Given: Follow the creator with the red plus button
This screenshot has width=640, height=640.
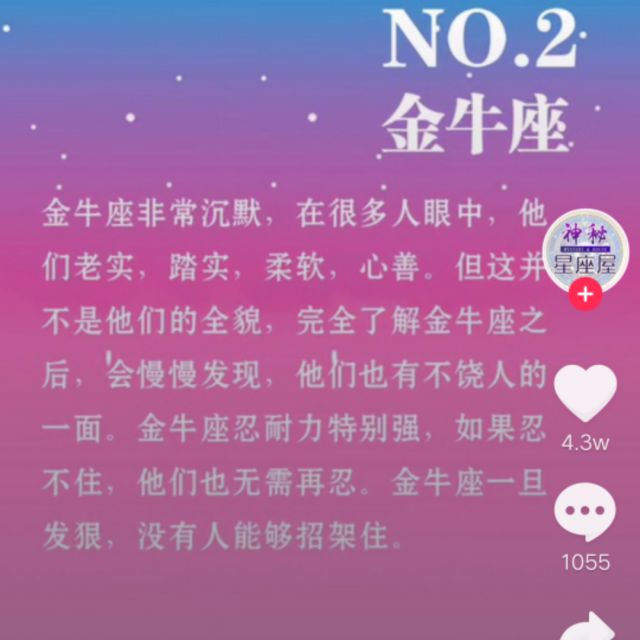Looking at the screenshot, I should pyautogui.click(x=585, y=297).
